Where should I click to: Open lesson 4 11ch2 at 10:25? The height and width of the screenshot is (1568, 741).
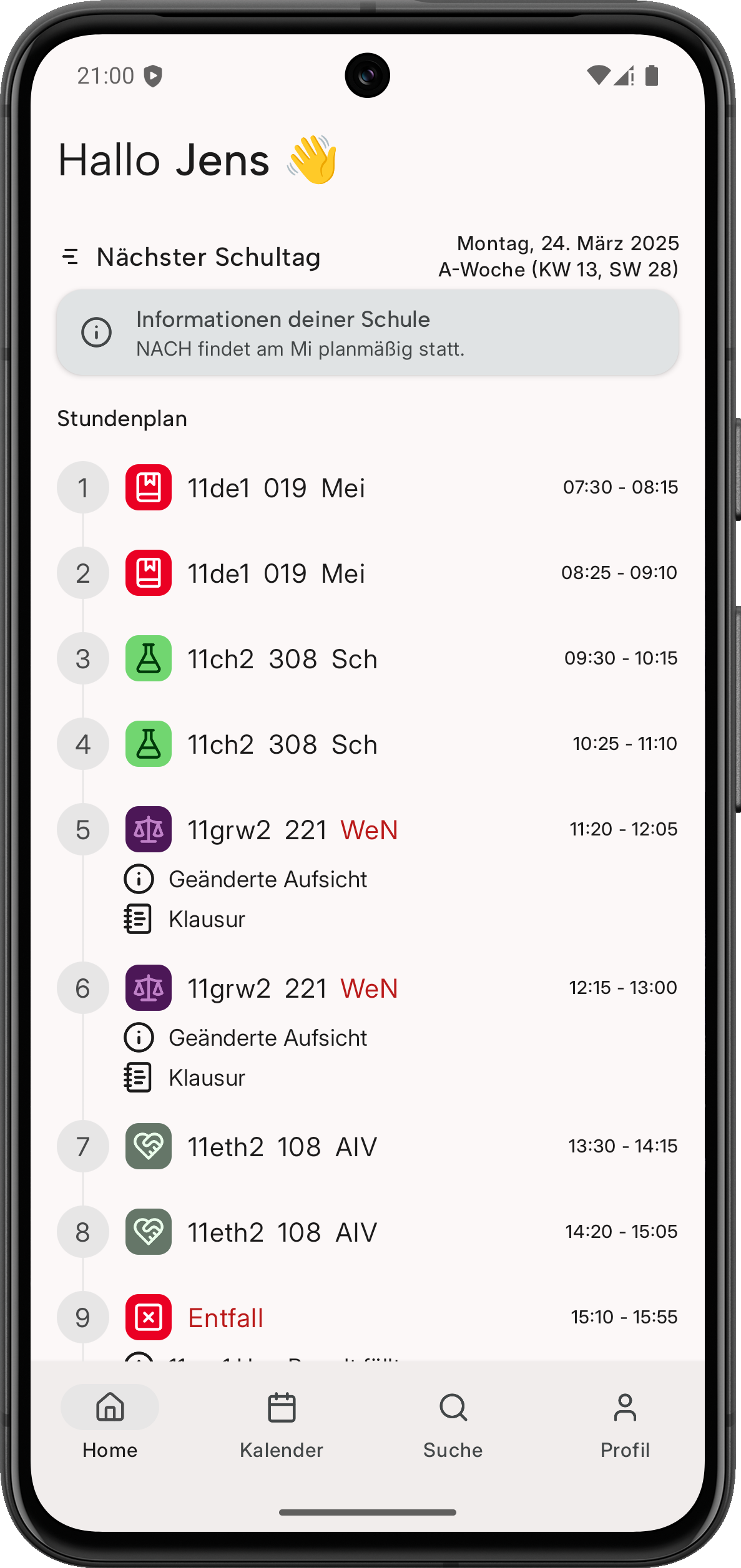(x=367, y=744)
